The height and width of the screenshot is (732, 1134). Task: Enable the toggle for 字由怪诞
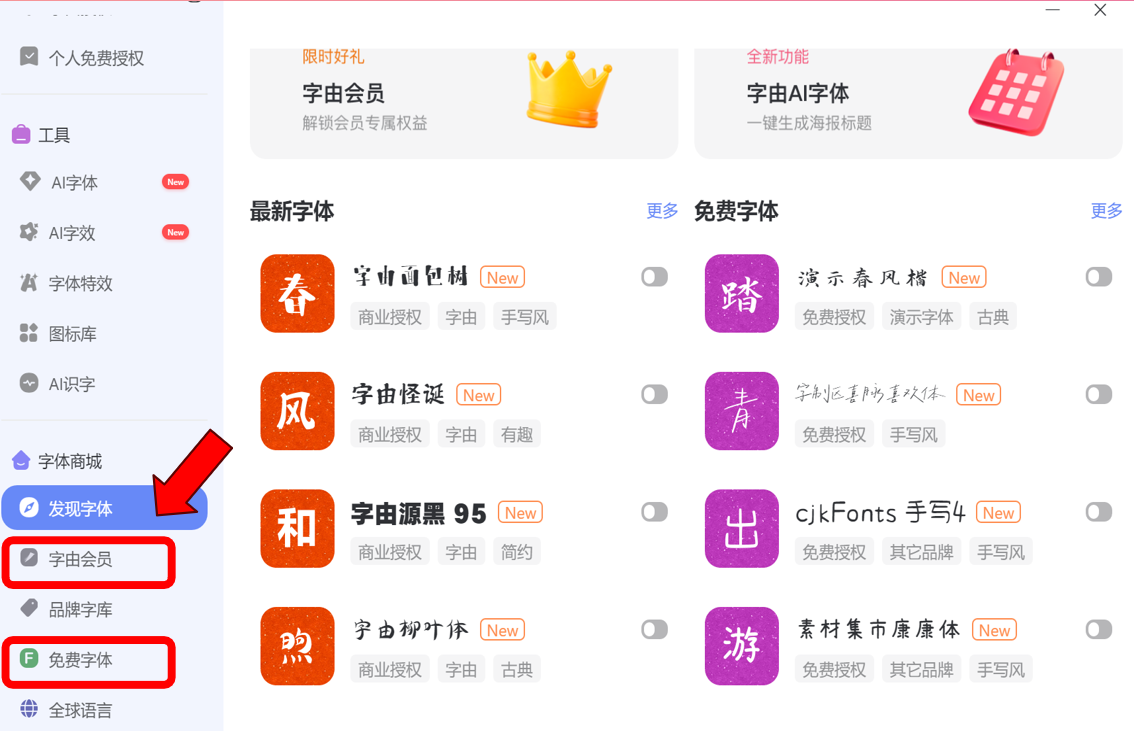[654, 395]
